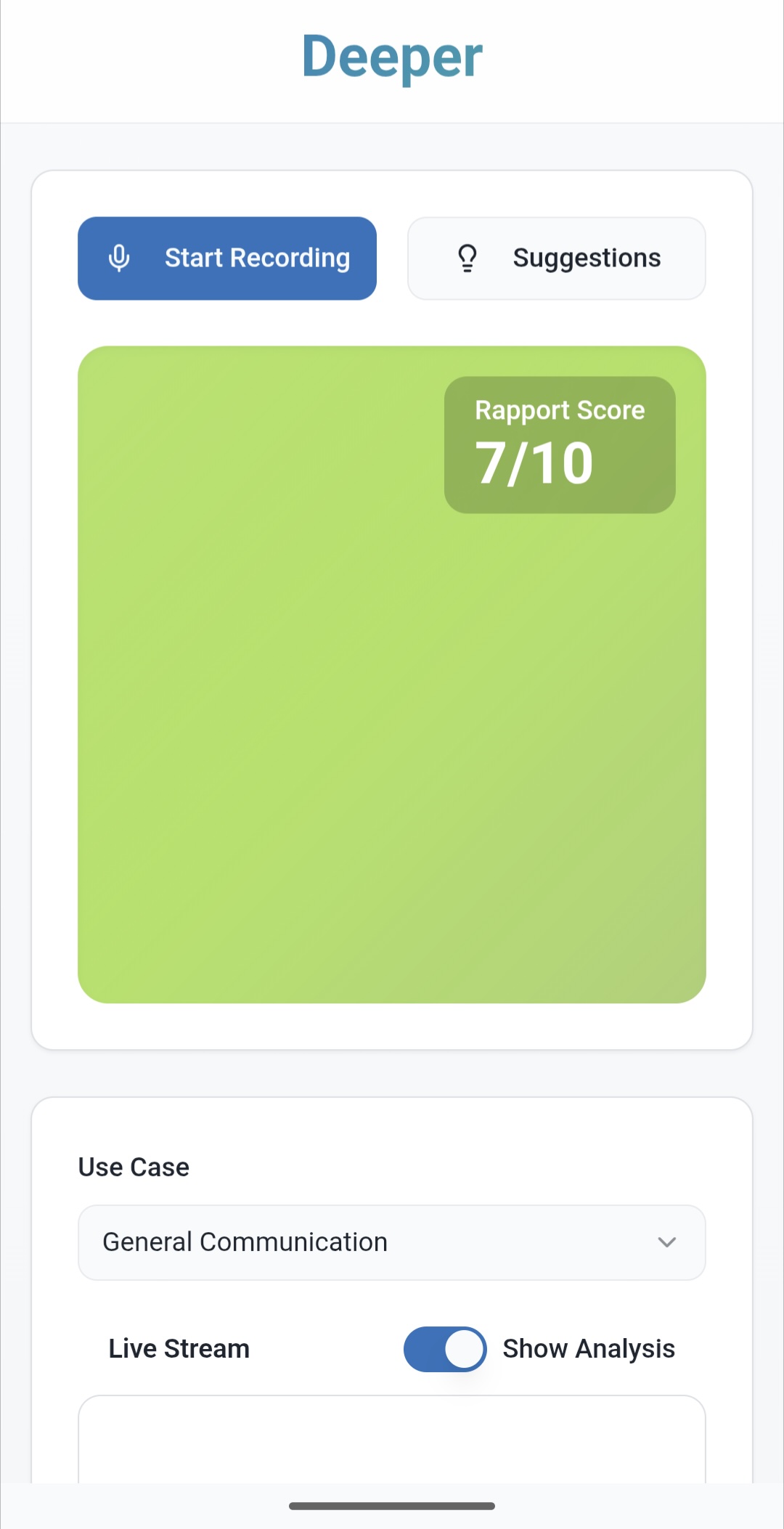The image size is (784, 1529).
Task: Tap the Start Recording button
Action: (x=227, y=258)
